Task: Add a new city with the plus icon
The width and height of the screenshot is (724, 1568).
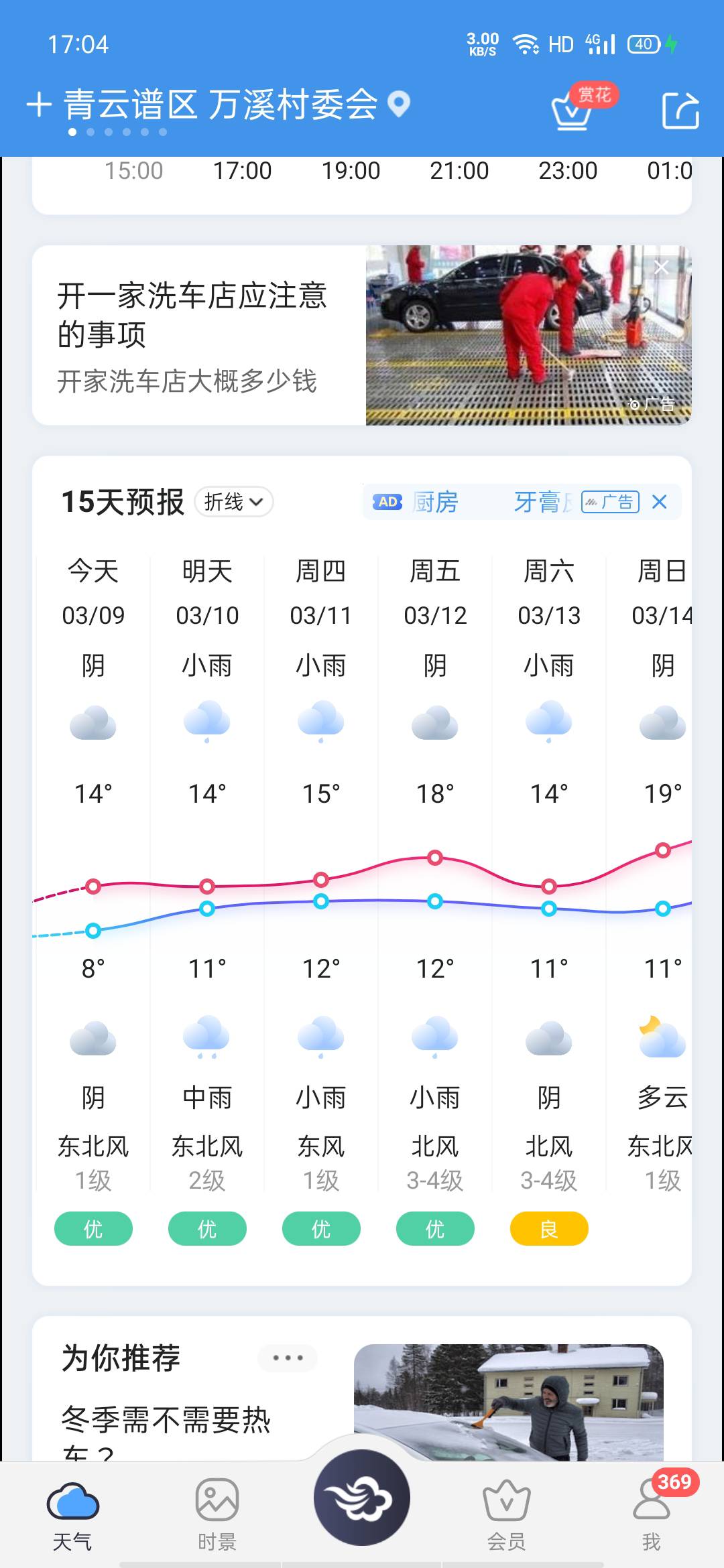Action: [39, 105]
